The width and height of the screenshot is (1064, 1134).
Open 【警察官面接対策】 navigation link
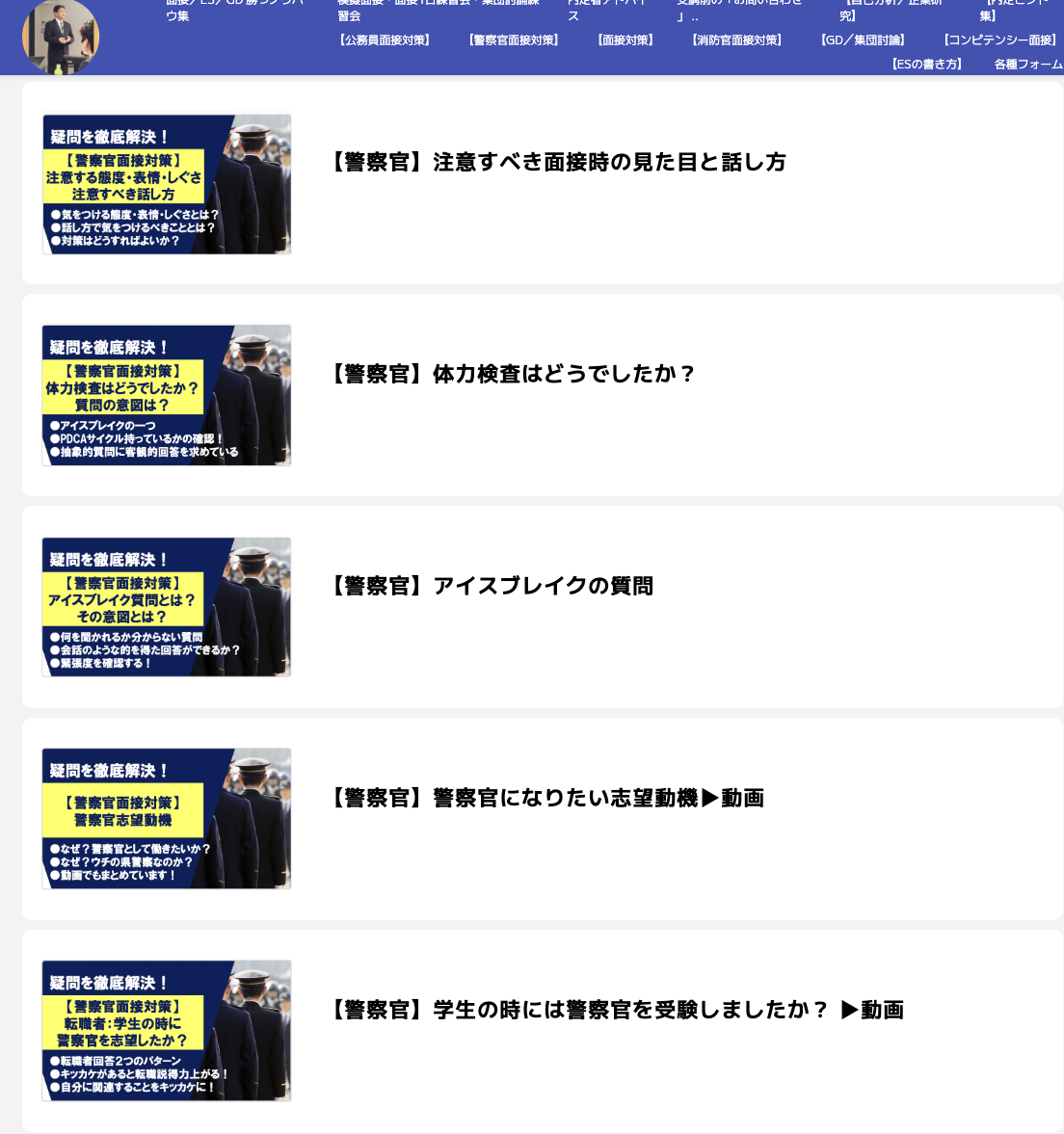tap(513, 40)
